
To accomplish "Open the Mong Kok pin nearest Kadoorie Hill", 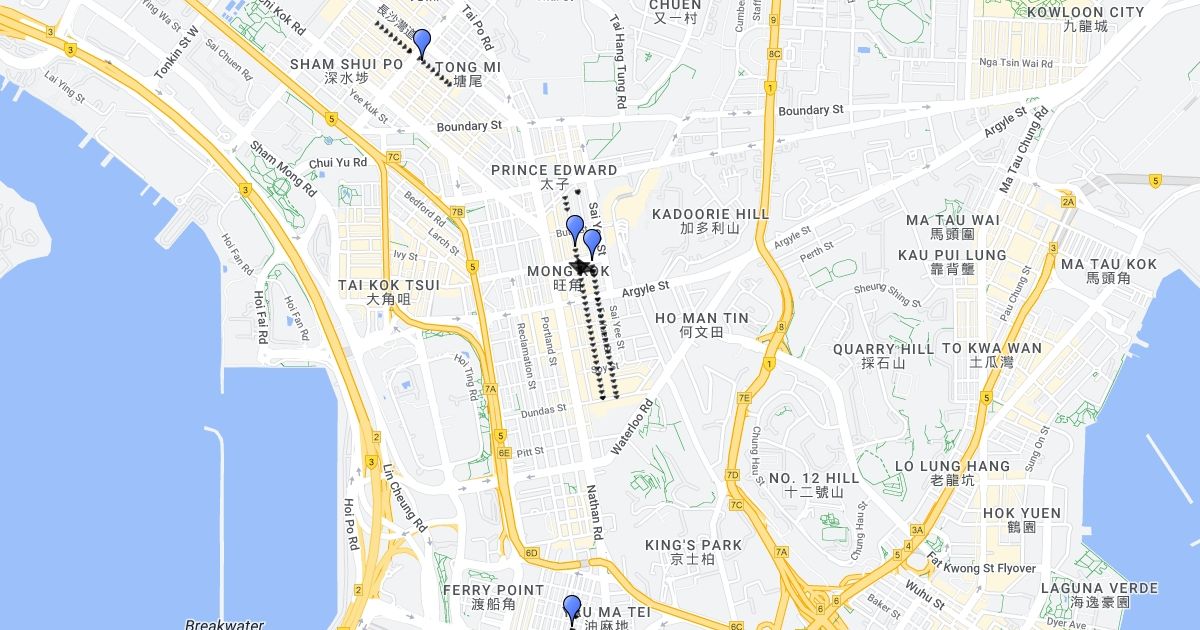I will [592, 243].
